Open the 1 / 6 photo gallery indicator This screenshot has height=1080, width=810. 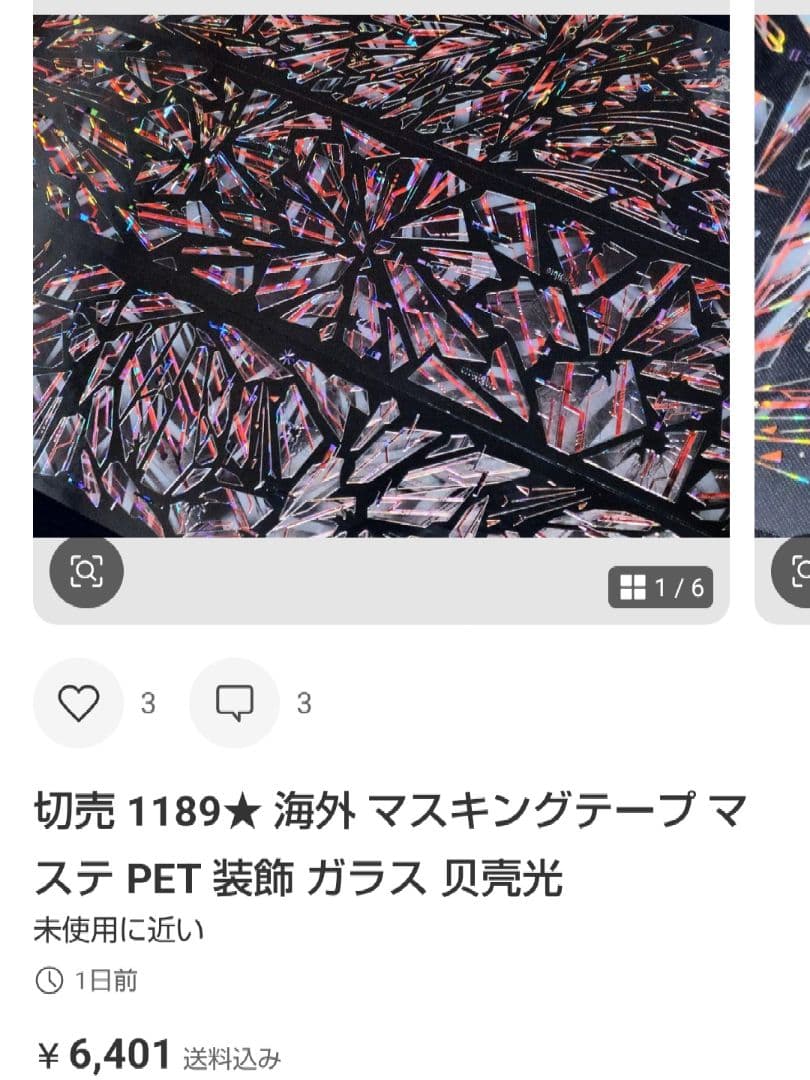[x=661, y=588]
